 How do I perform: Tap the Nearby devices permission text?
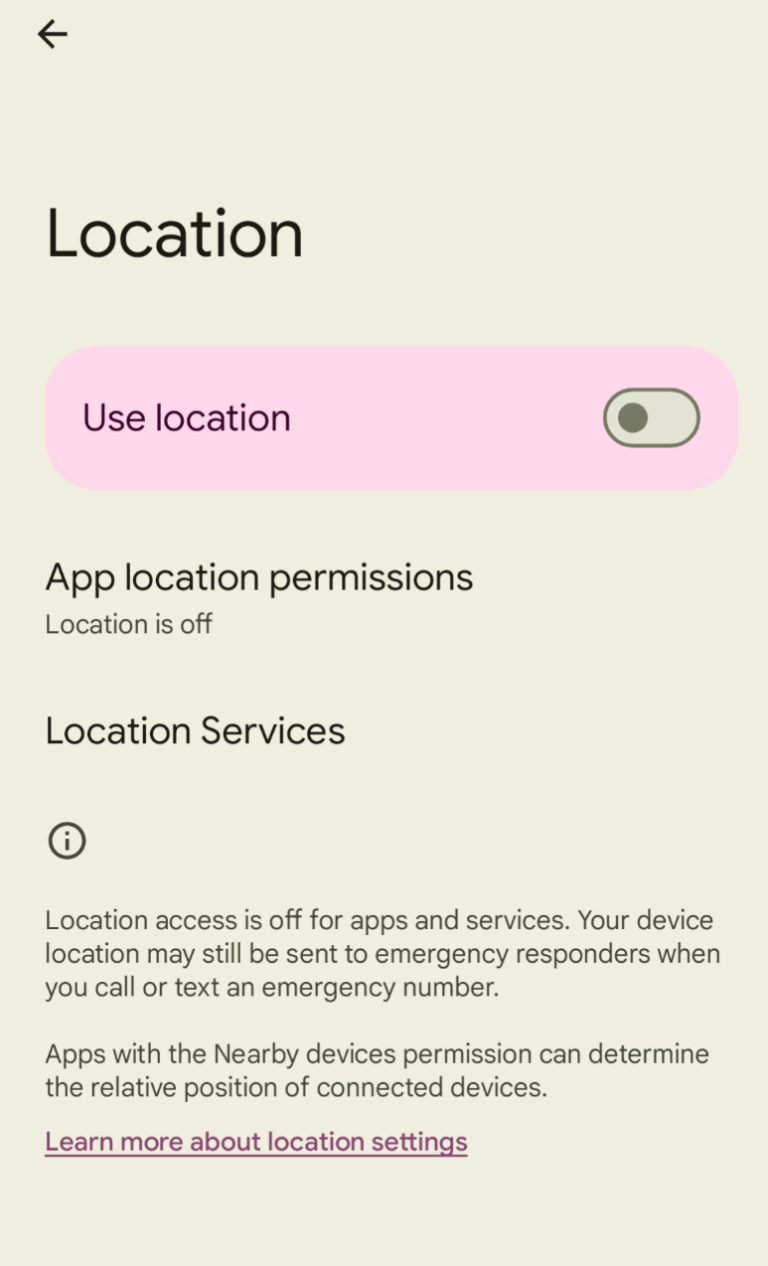(377, 1070)
